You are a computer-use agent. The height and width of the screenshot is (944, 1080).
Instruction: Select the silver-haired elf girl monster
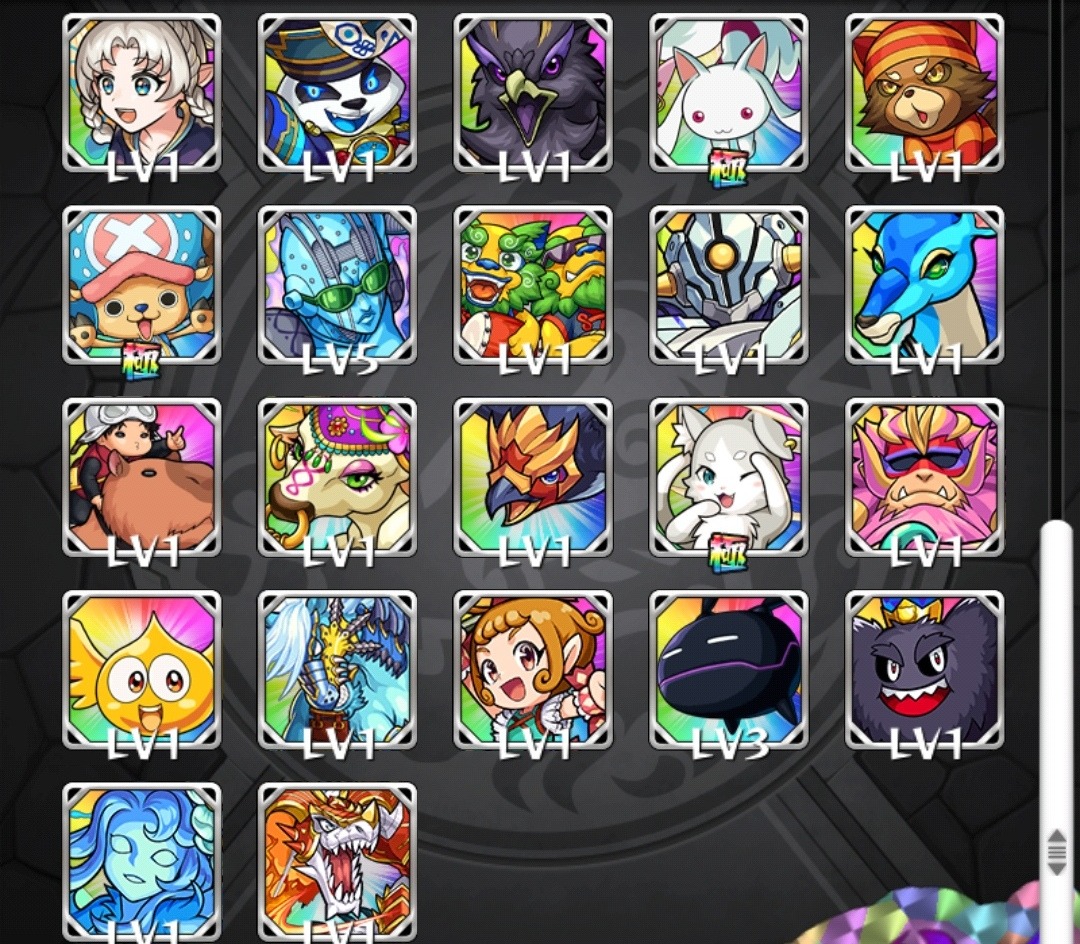pyautogui.click(x=142, y=92)
